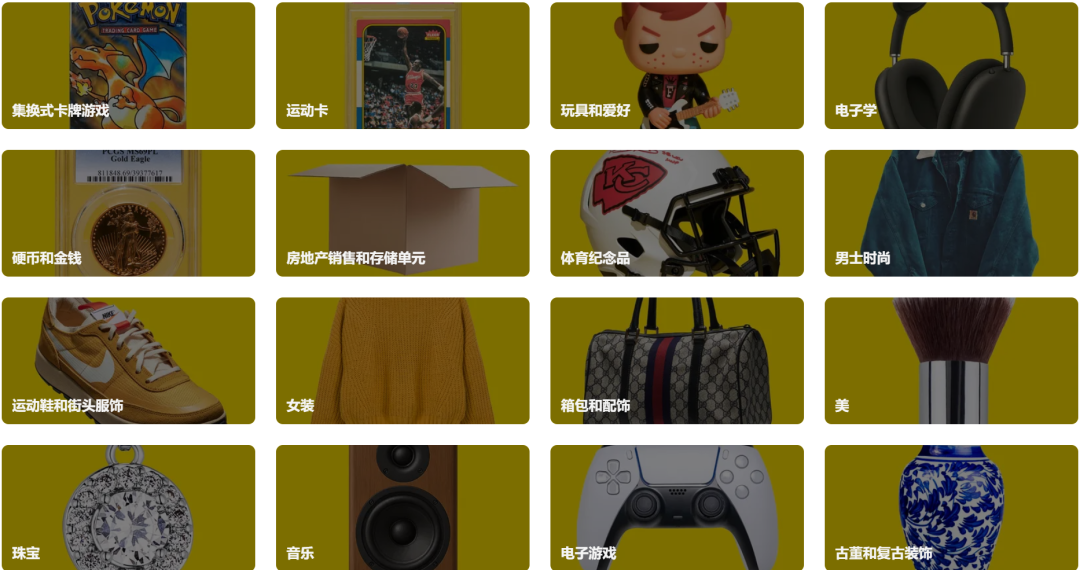Open the 箱包和配饰 category

676,360
